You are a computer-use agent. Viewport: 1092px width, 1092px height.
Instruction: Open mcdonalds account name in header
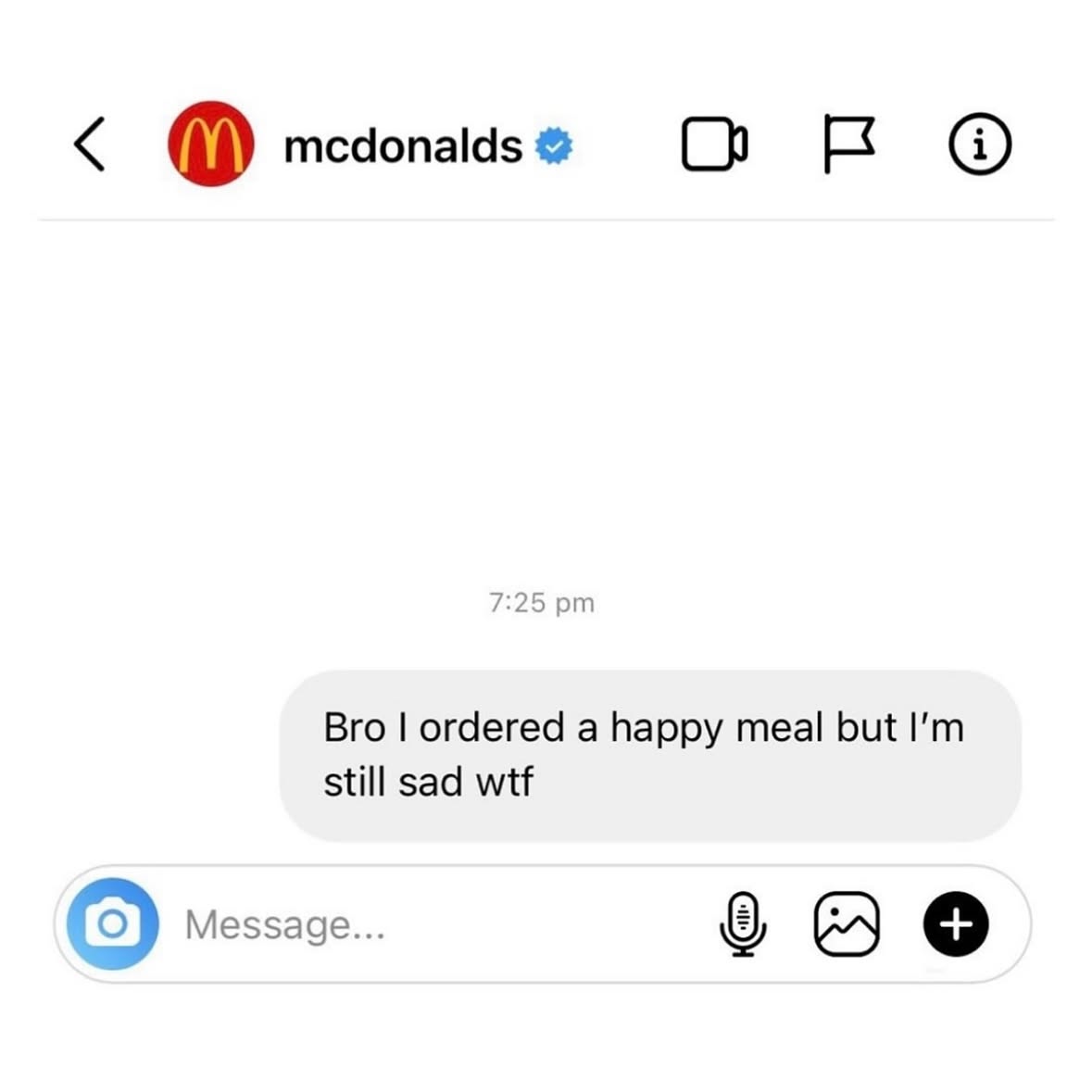click(x=403, y=146)
